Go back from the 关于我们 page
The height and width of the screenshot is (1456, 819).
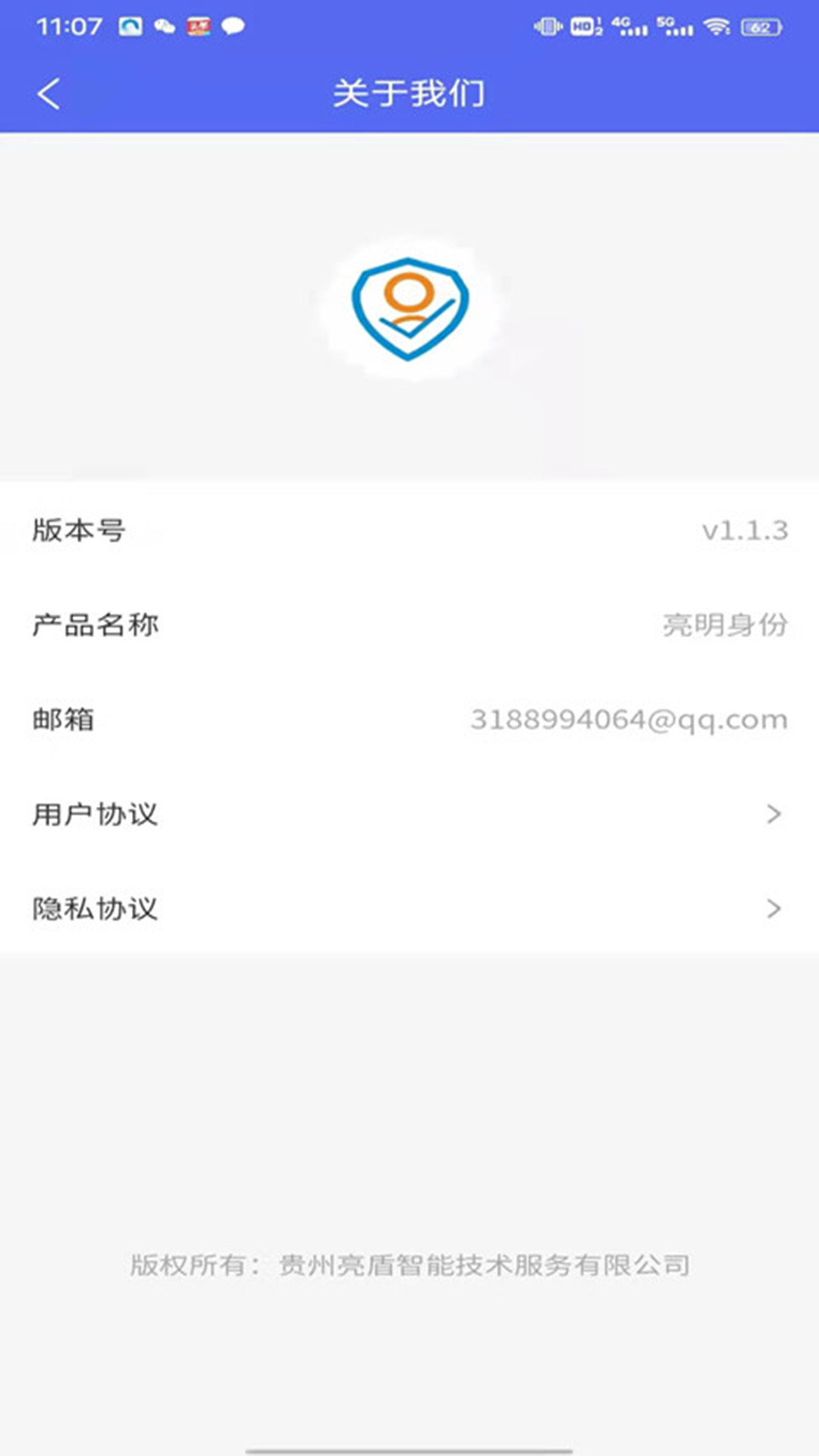(49, 94)
